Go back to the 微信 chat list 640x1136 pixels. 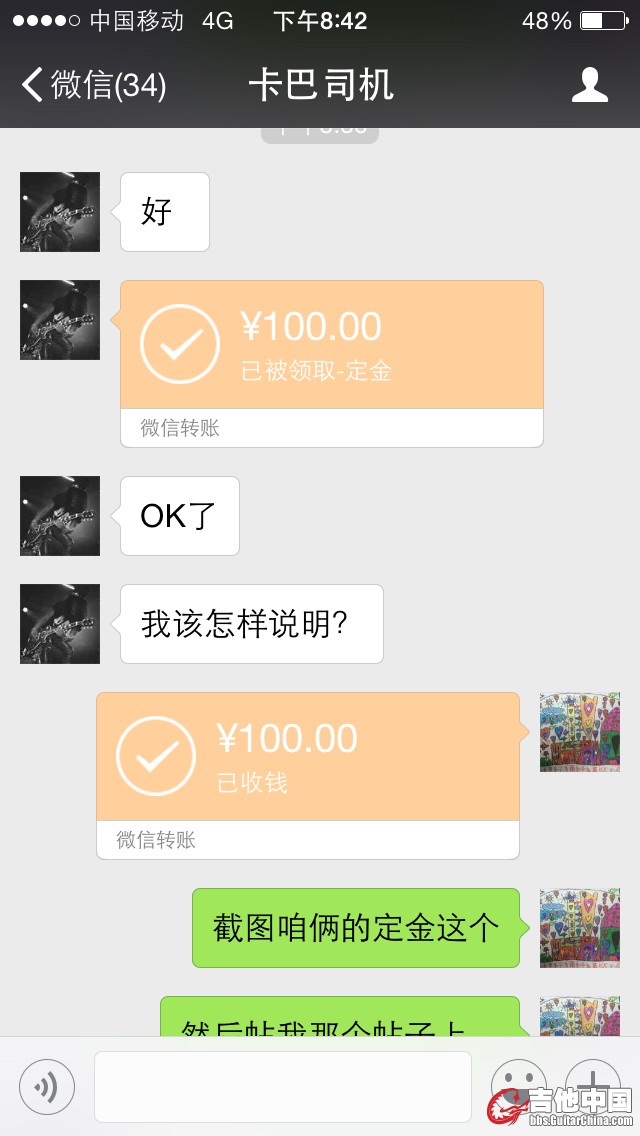(x=92, y=85)
